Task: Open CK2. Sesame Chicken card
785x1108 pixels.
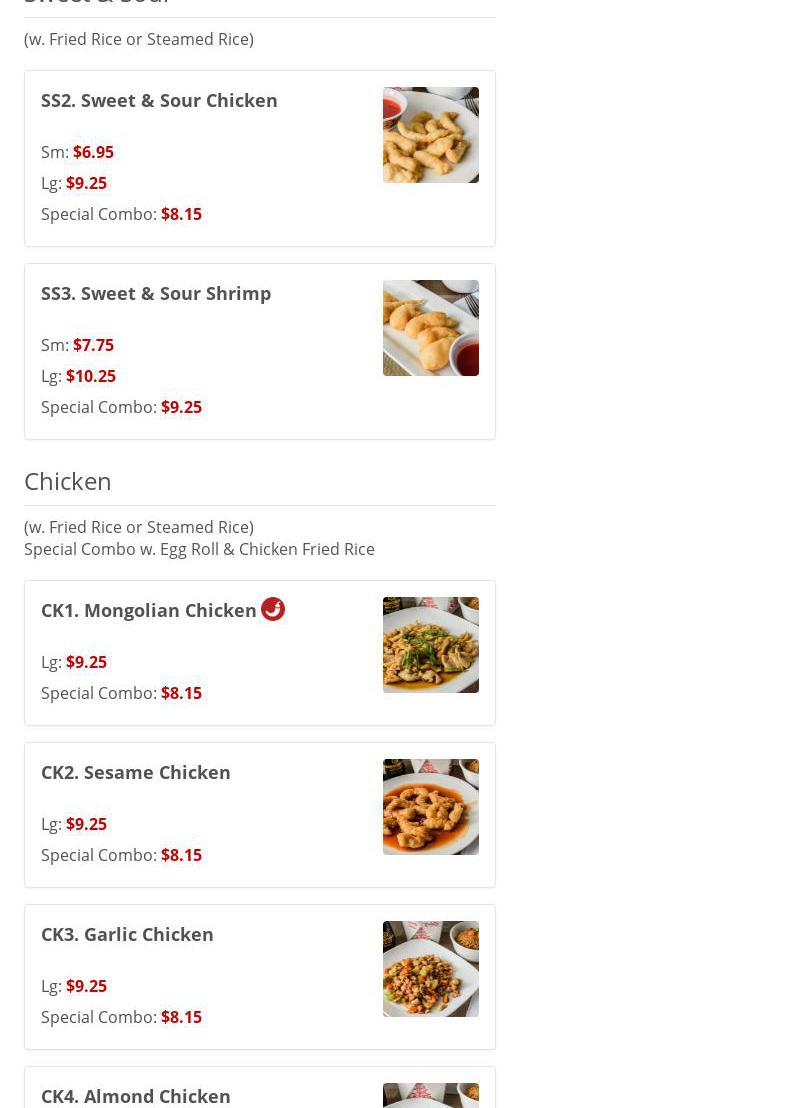Action: point(136,773)
